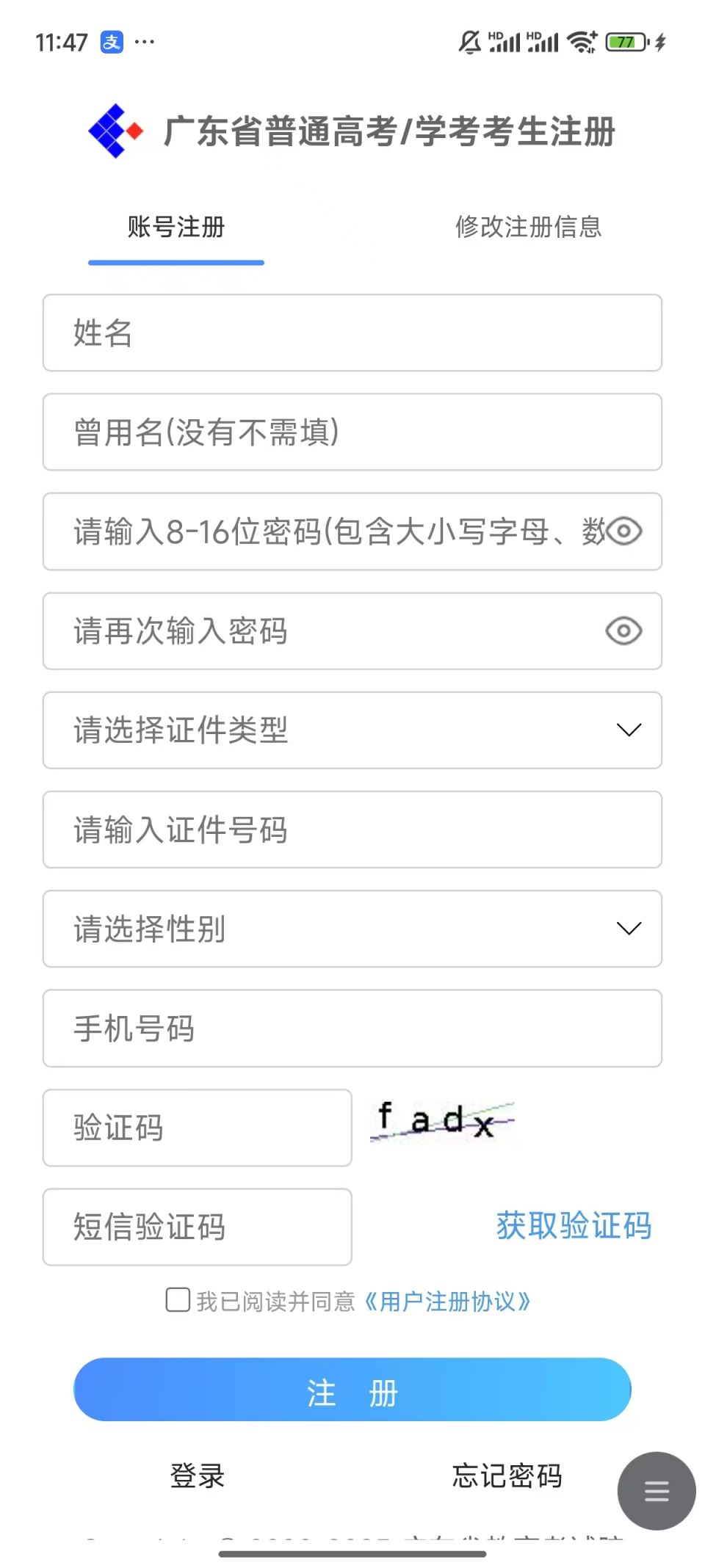Focus the 姓名 input field
This screenshot has width=705, height=1568.
352,333
